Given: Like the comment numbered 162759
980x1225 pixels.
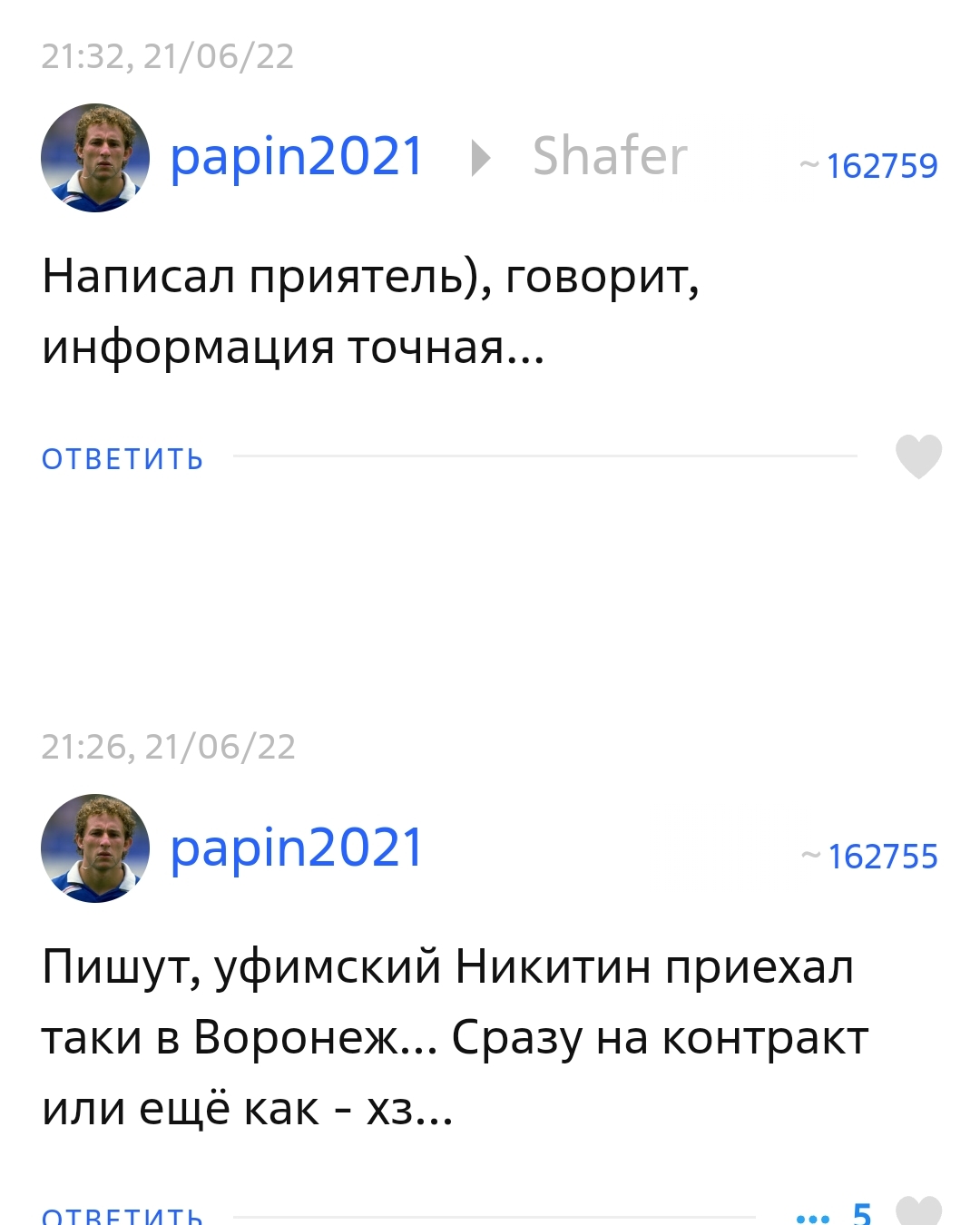Looking at the screenshot, I should (917, 456).
